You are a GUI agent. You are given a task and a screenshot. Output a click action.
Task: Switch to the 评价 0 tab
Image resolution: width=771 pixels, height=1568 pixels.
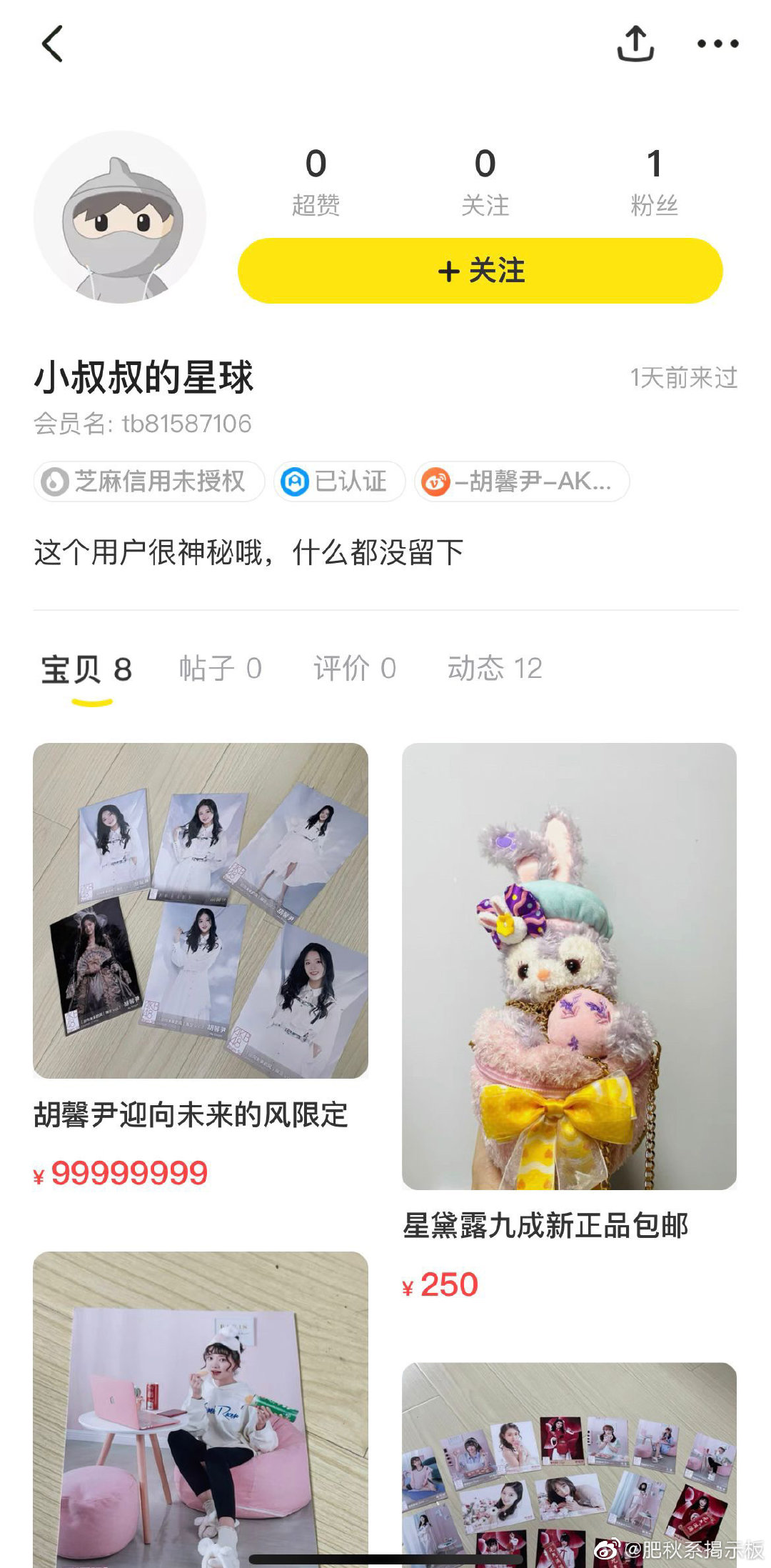(354, 669)
